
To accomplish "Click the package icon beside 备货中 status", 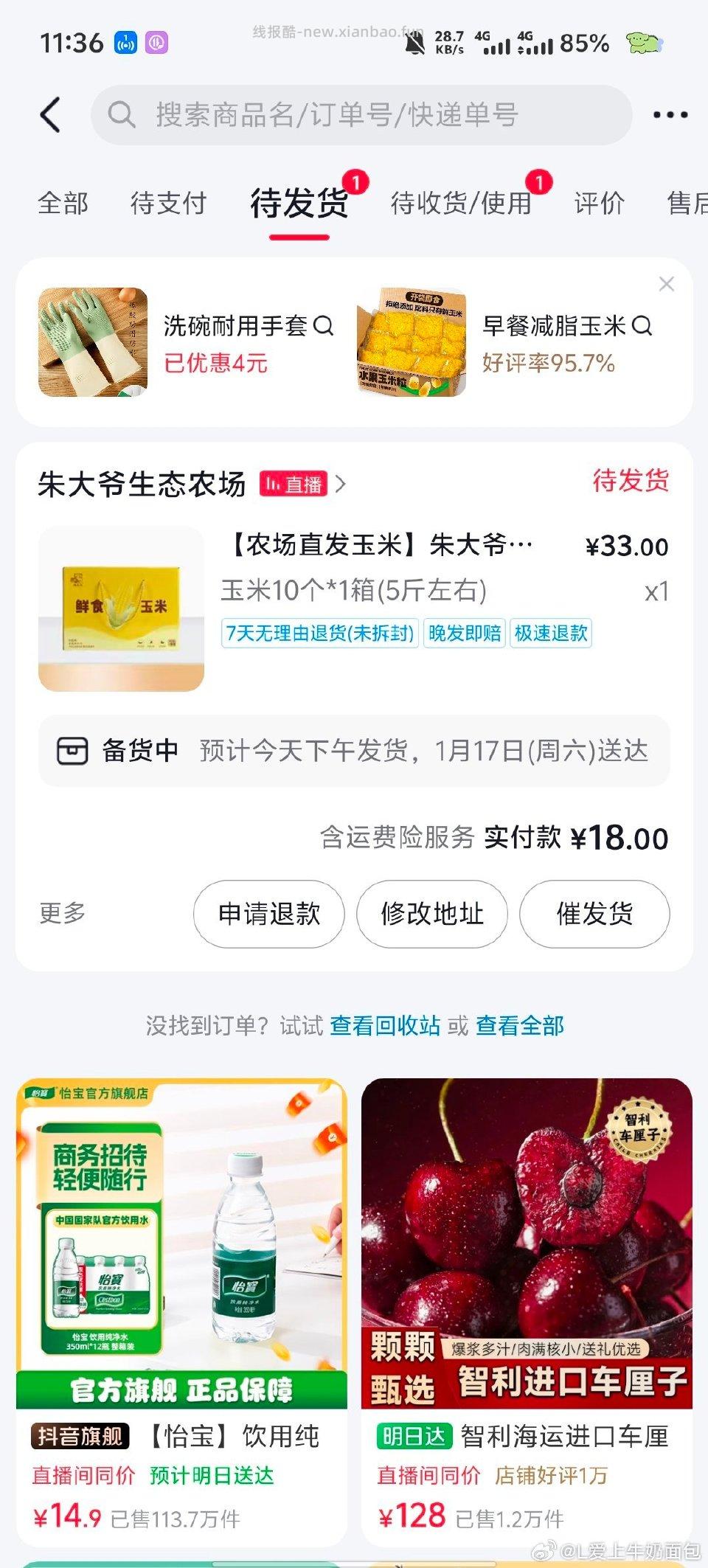I will 72,752.
